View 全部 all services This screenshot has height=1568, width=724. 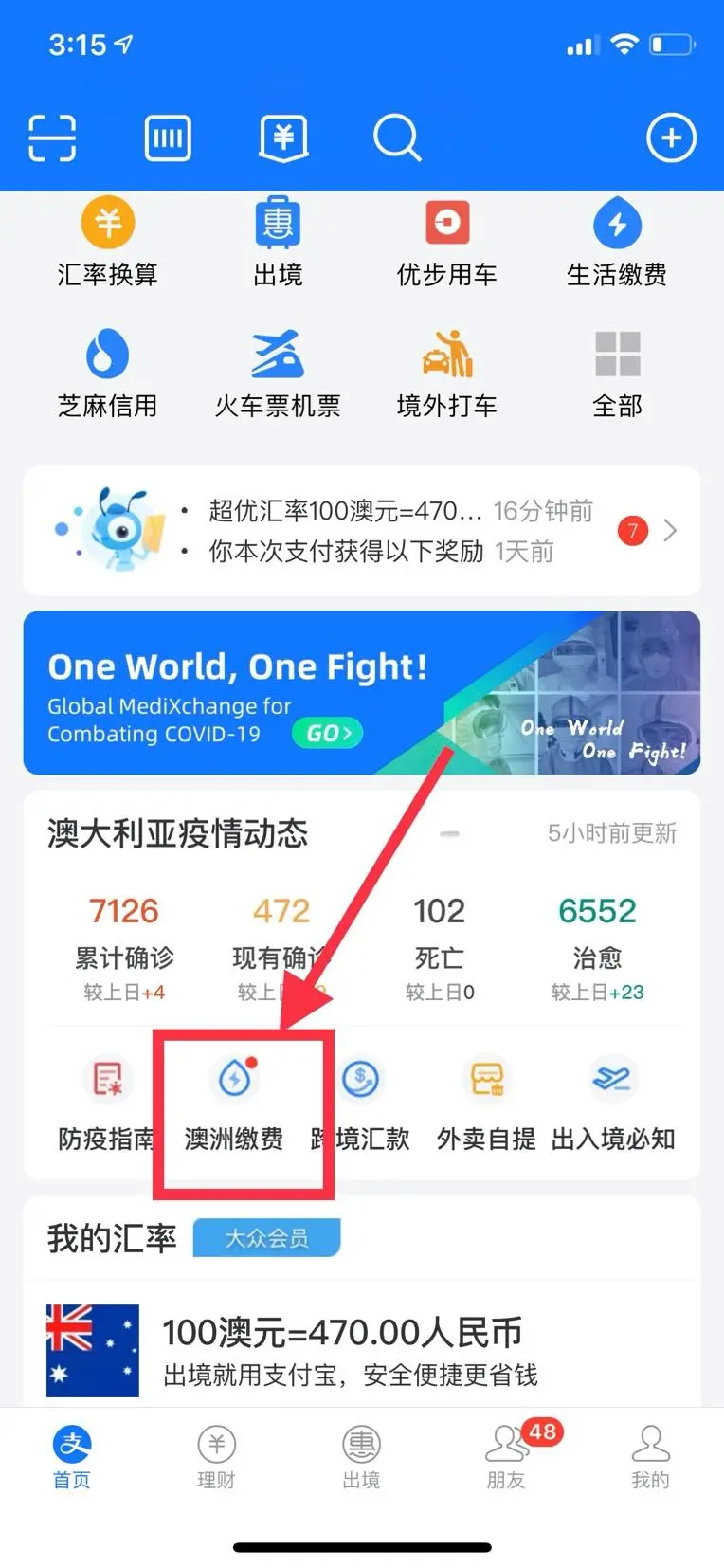click(617, 374)
